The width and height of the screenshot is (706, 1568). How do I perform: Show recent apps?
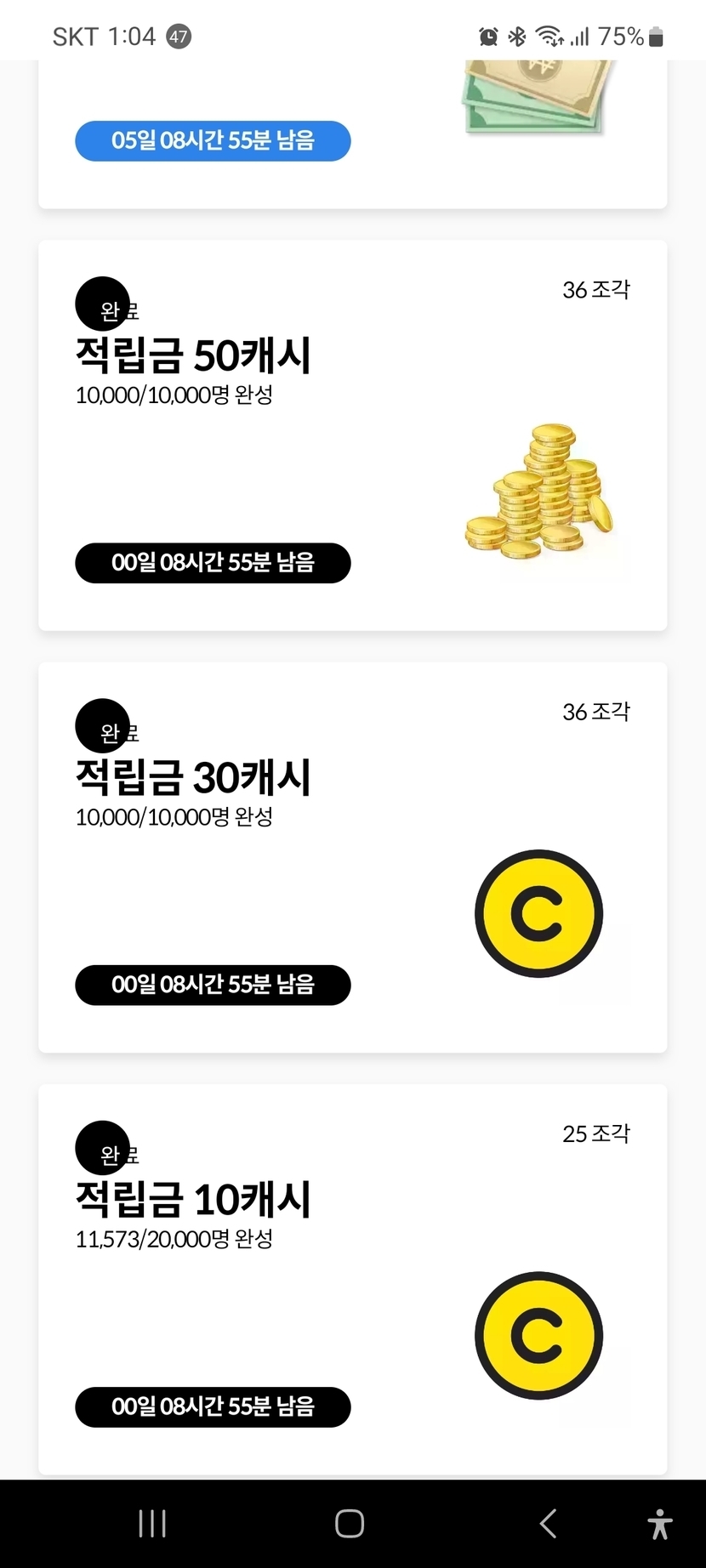coord(152,1524)
